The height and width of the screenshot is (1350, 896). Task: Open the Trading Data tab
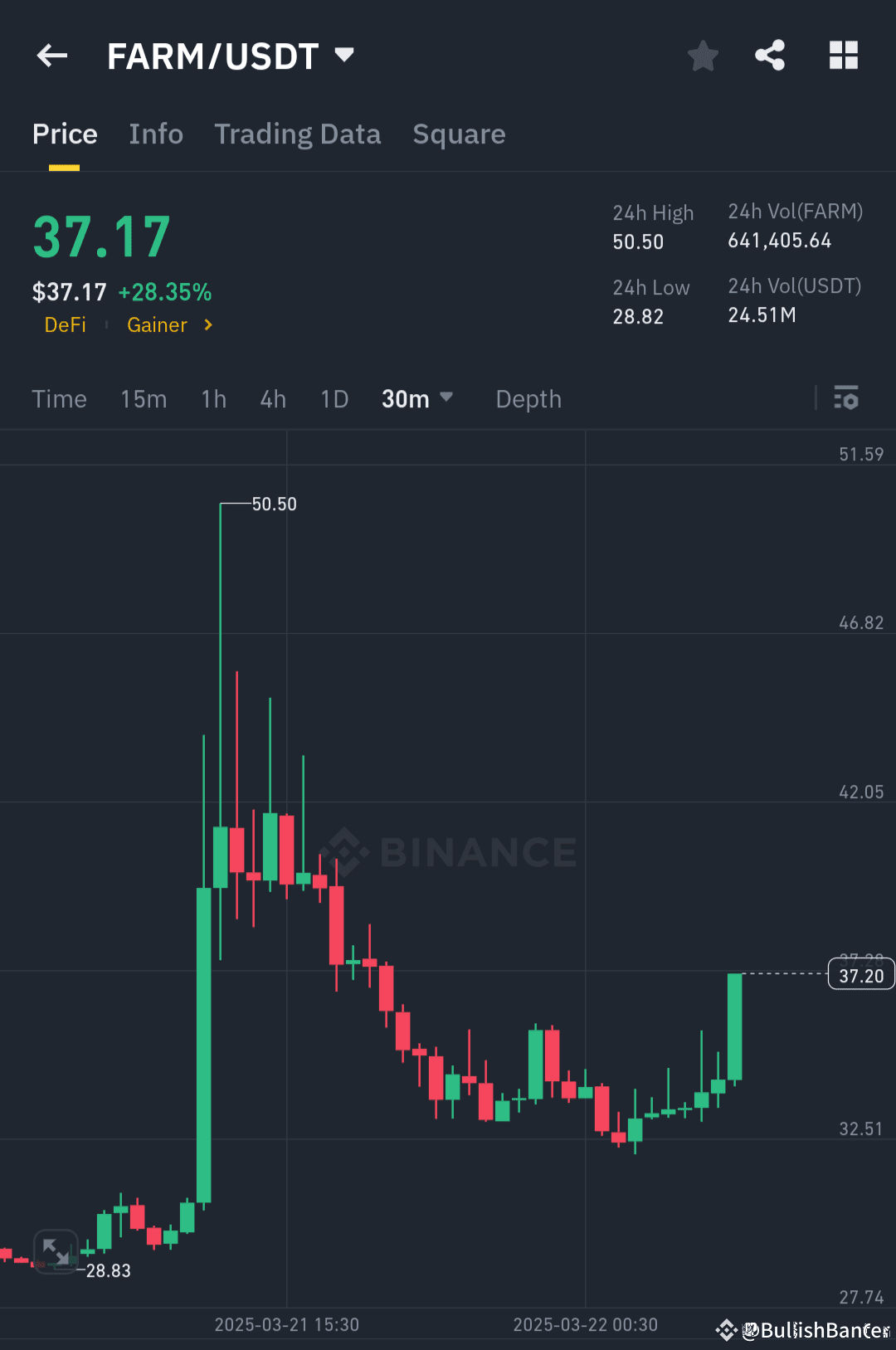298,134
